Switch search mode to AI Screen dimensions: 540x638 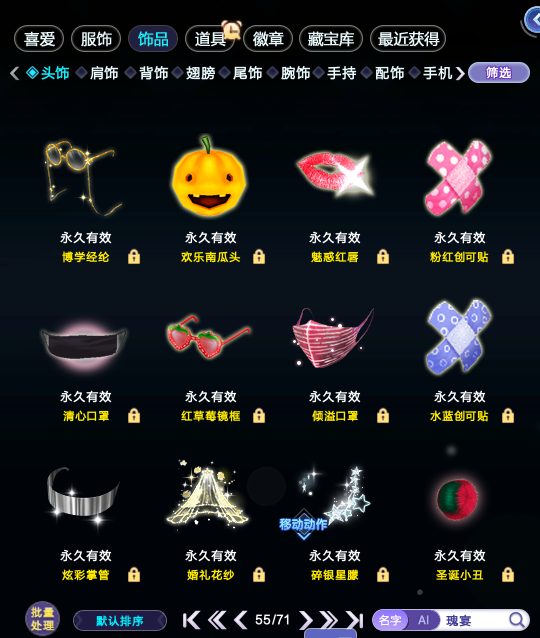point(423,620)
